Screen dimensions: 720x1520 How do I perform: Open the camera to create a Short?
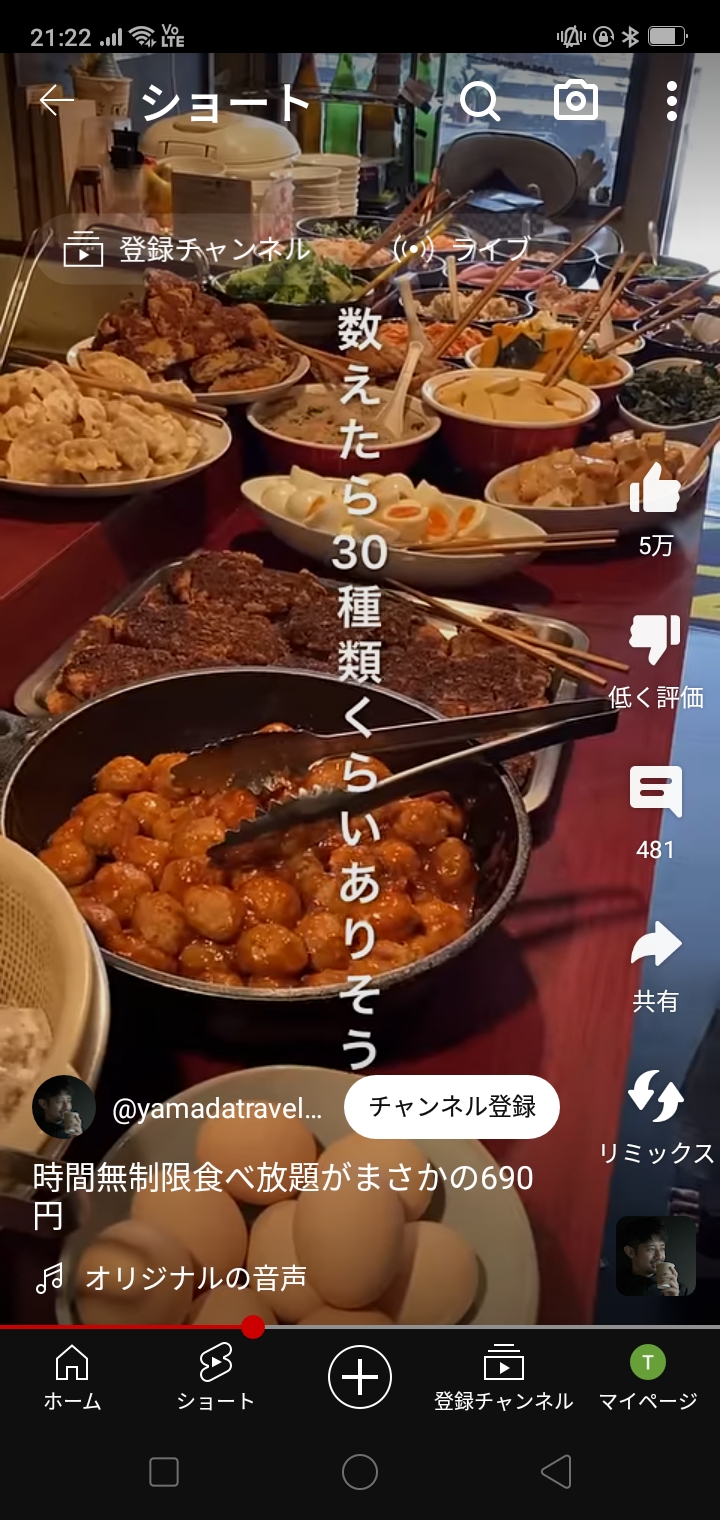(x=576, y=101)
